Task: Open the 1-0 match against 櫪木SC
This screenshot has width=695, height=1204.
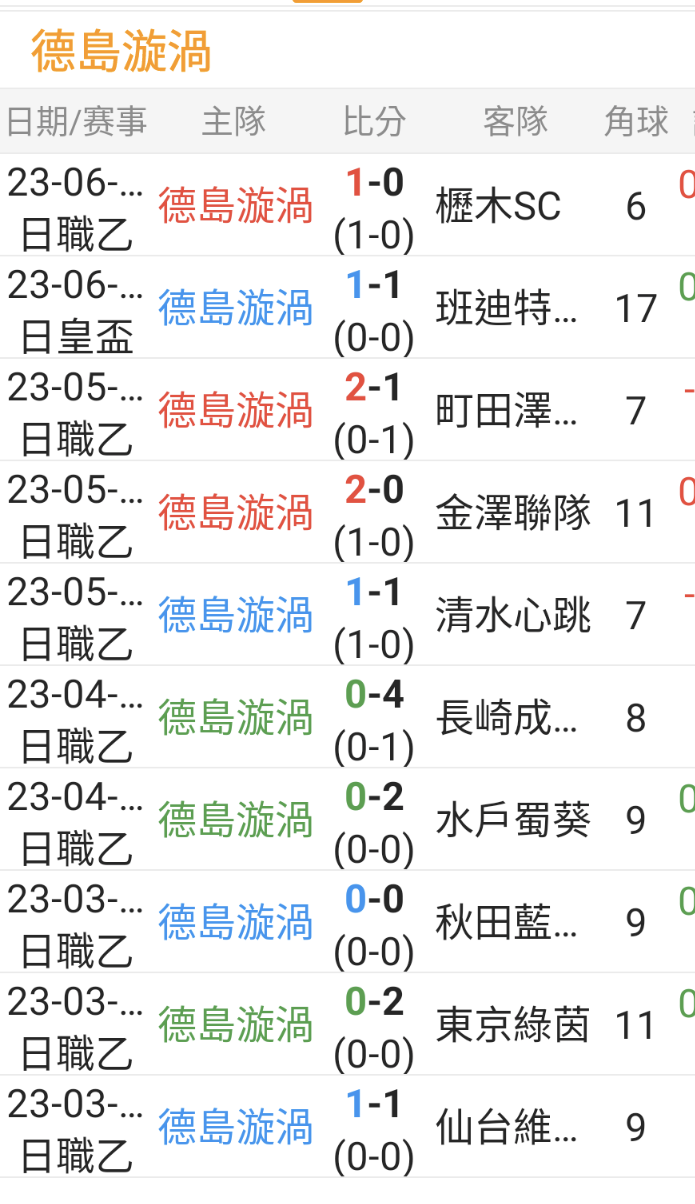Action: [347, 205]
